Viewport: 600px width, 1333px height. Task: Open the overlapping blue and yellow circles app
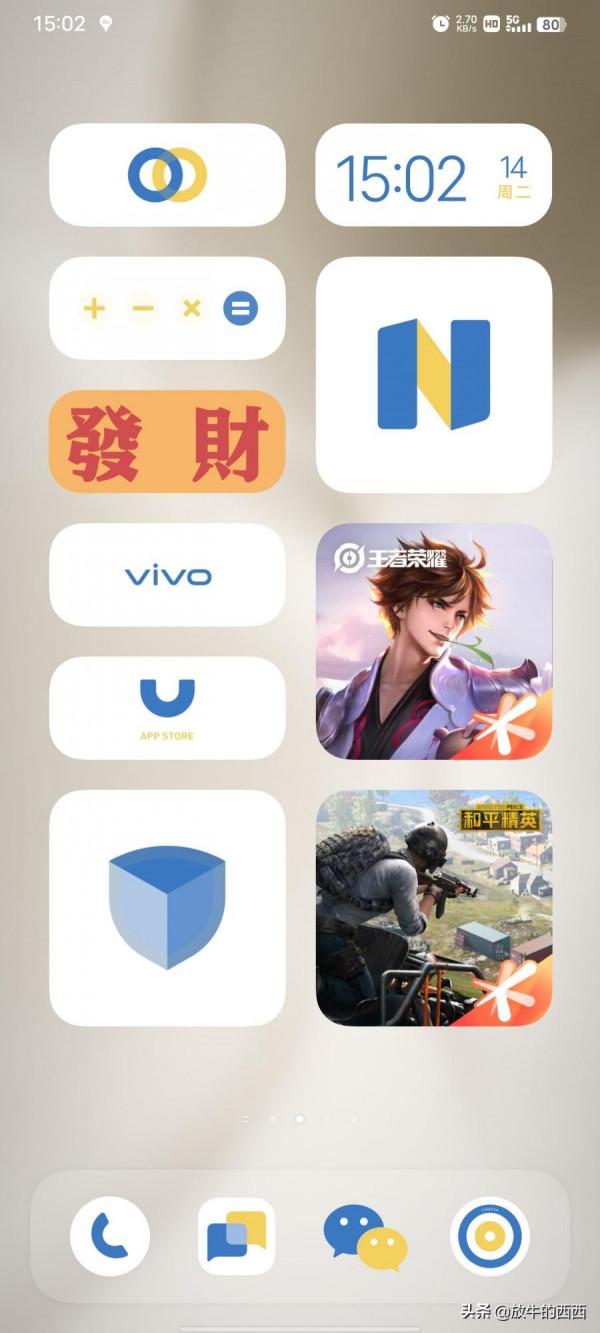tap(167, 175)
